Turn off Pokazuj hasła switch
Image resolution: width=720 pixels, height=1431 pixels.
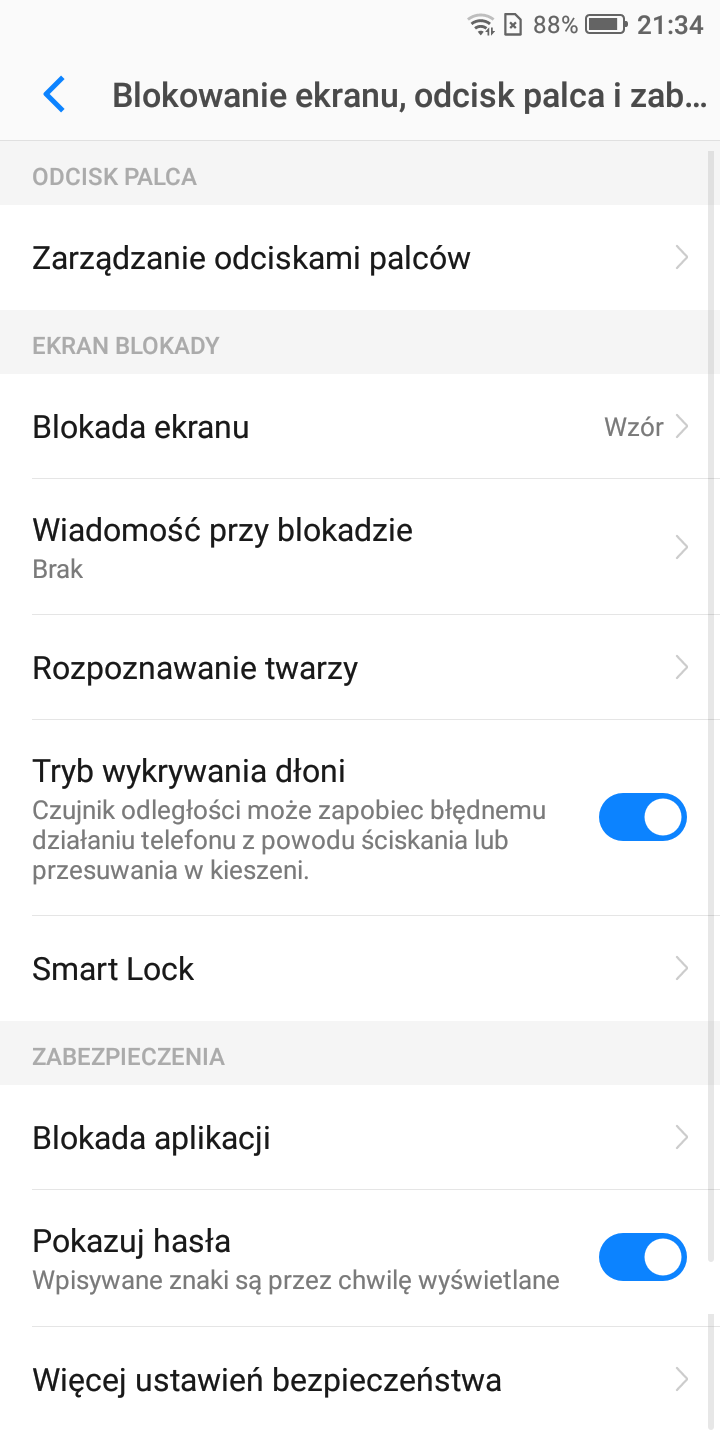point(642,1257)
